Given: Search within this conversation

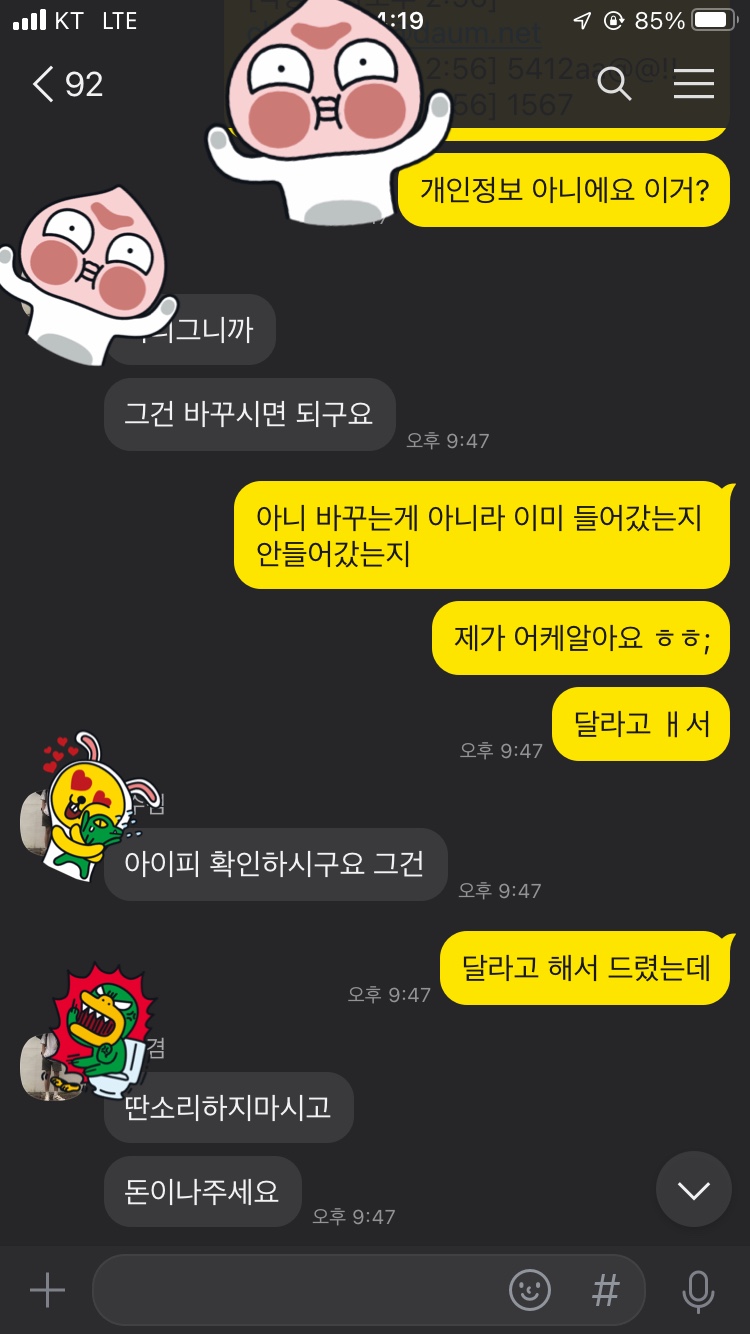Looking at the screenshot, I should click(x=614, y=85).
